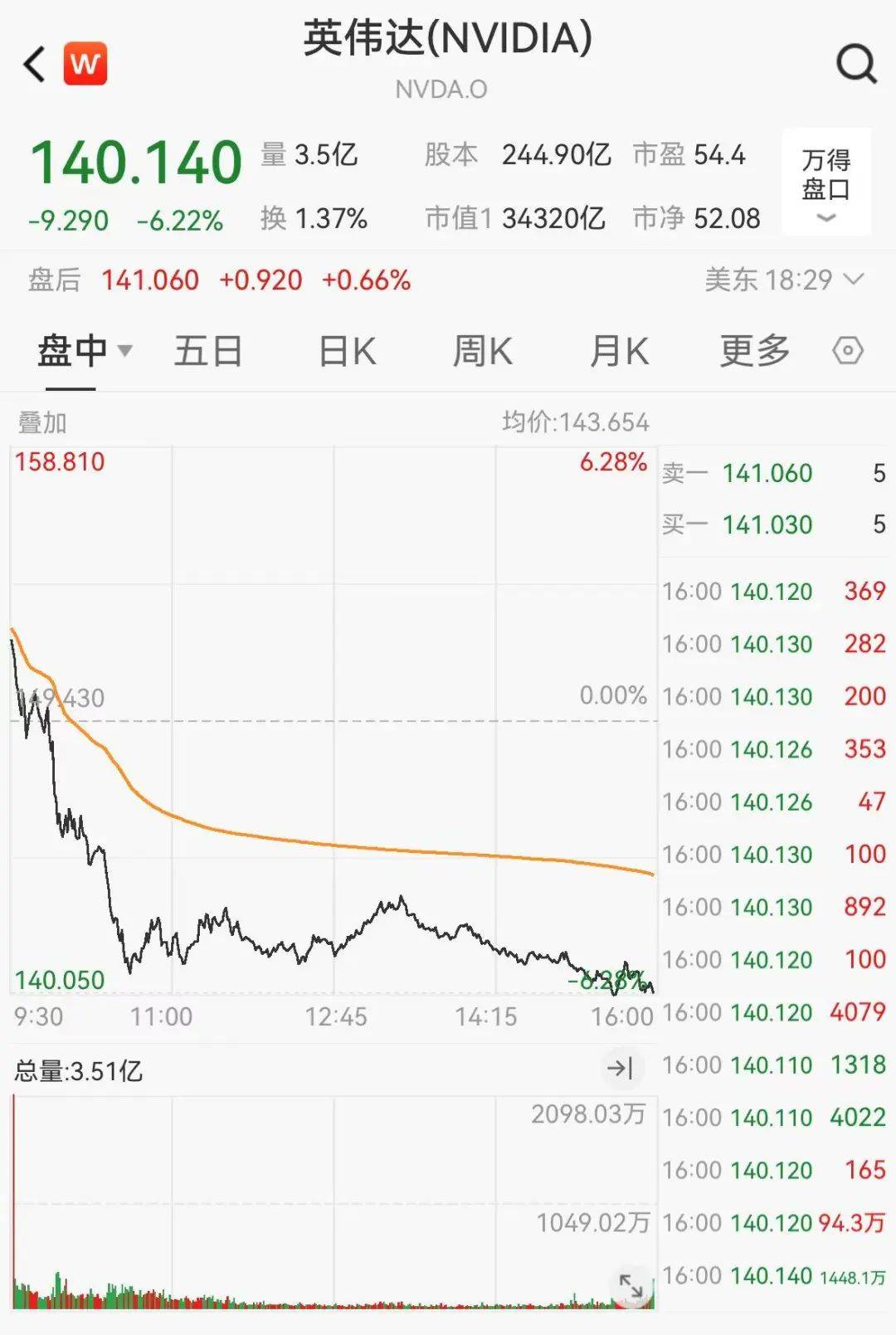Switch to the 五日 chart tab

click(x=209, y=351)
